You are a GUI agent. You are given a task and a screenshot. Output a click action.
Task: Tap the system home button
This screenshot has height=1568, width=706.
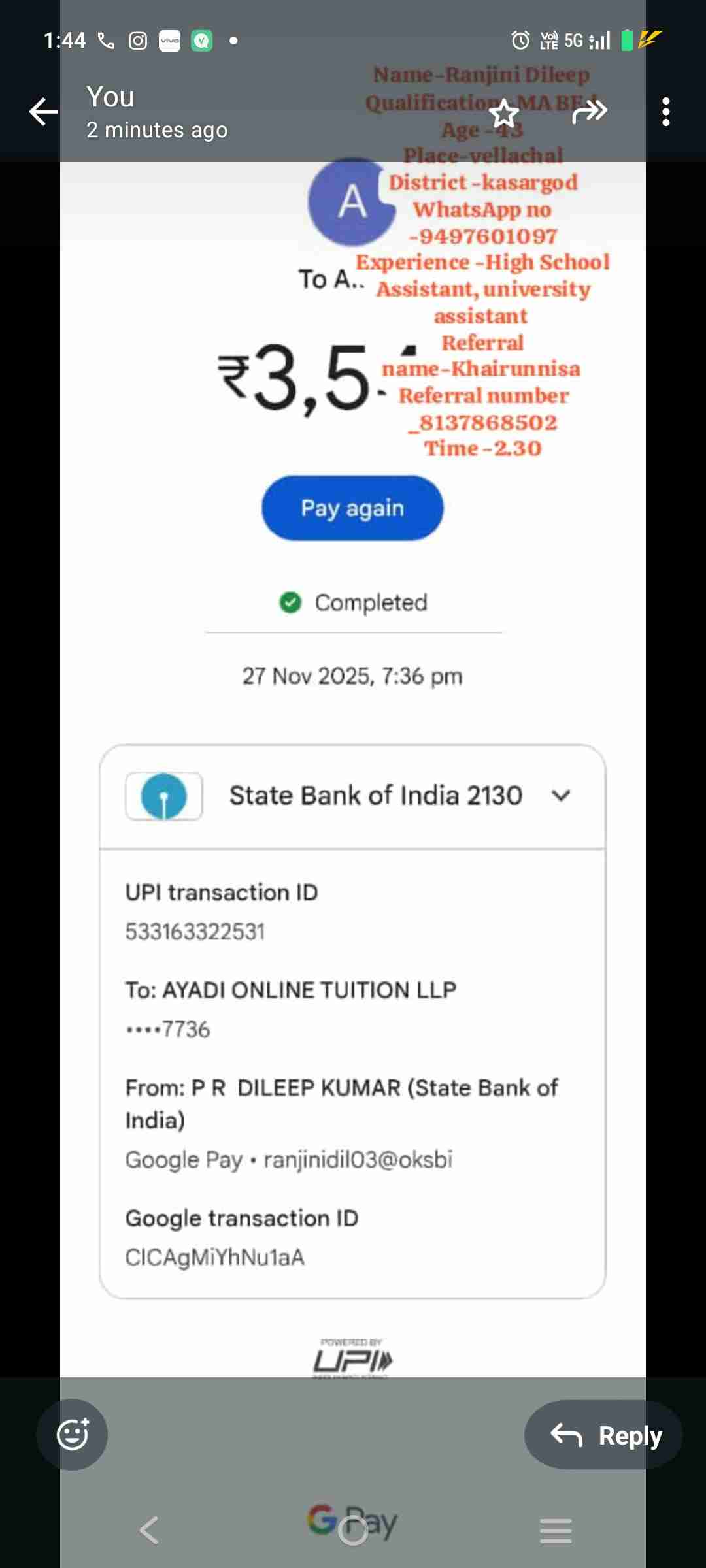pyautogui.click(x=353, y=1531)
